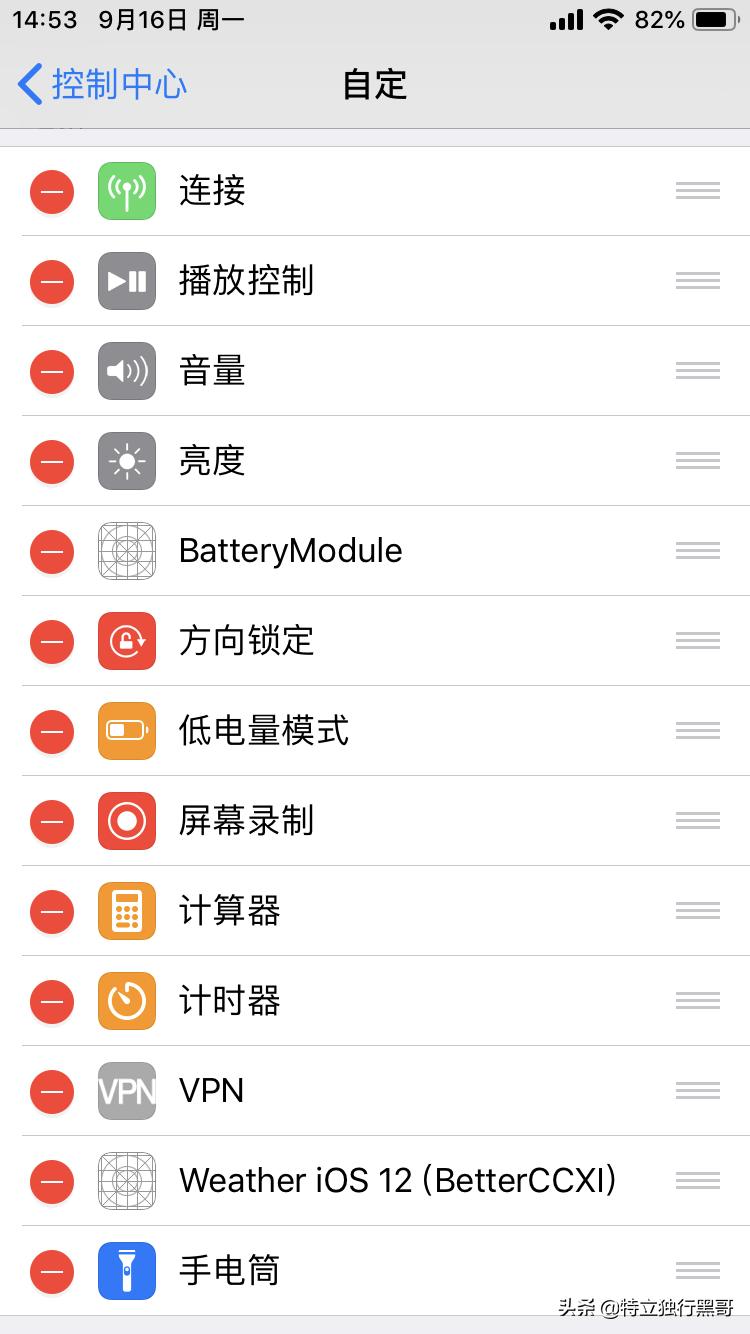This screenshot has width=750, height=1334.
Task: Tap the 计算器 calculator icon
Action: (126, 911)
